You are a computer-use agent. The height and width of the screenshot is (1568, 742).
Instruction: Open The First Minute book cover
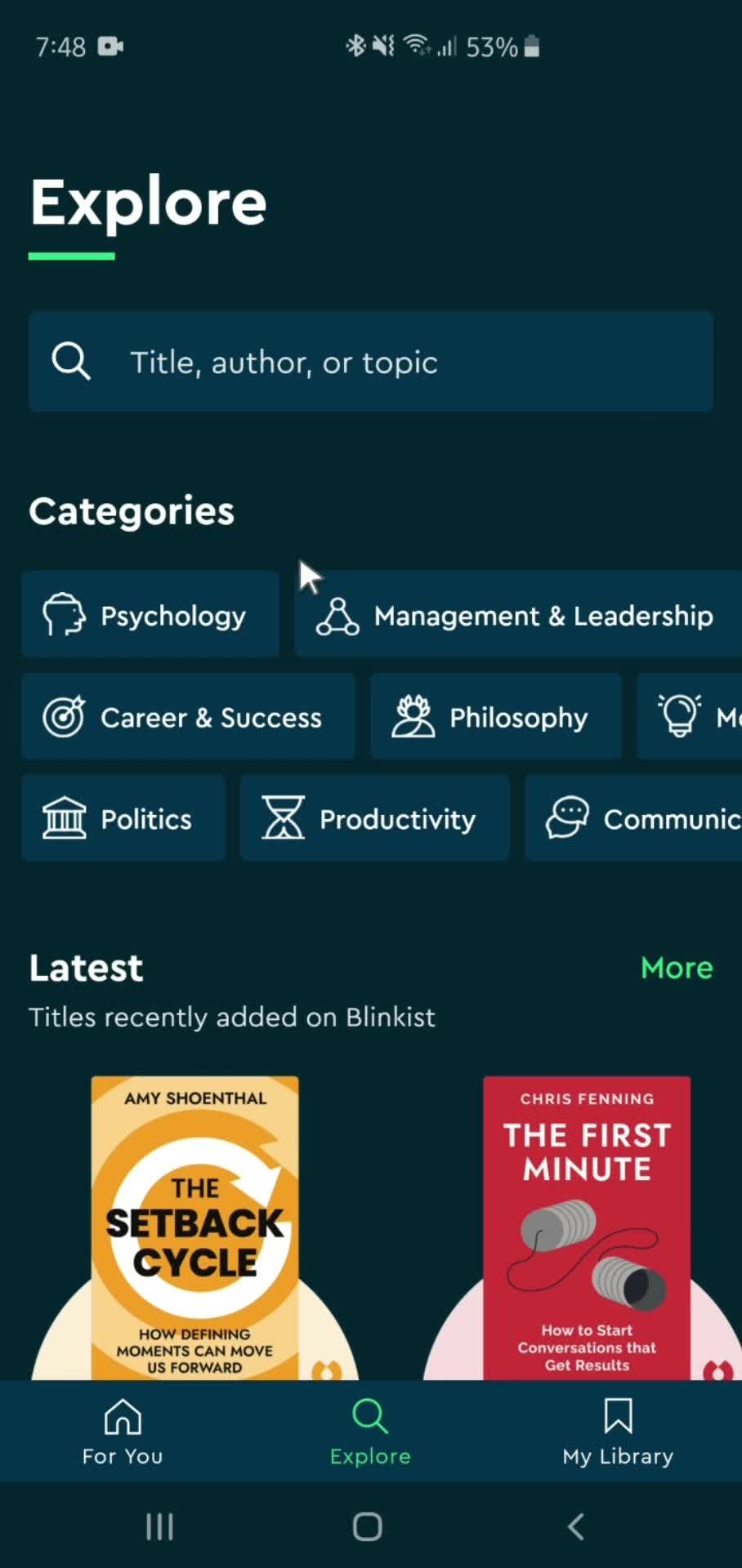(586, 1225)
